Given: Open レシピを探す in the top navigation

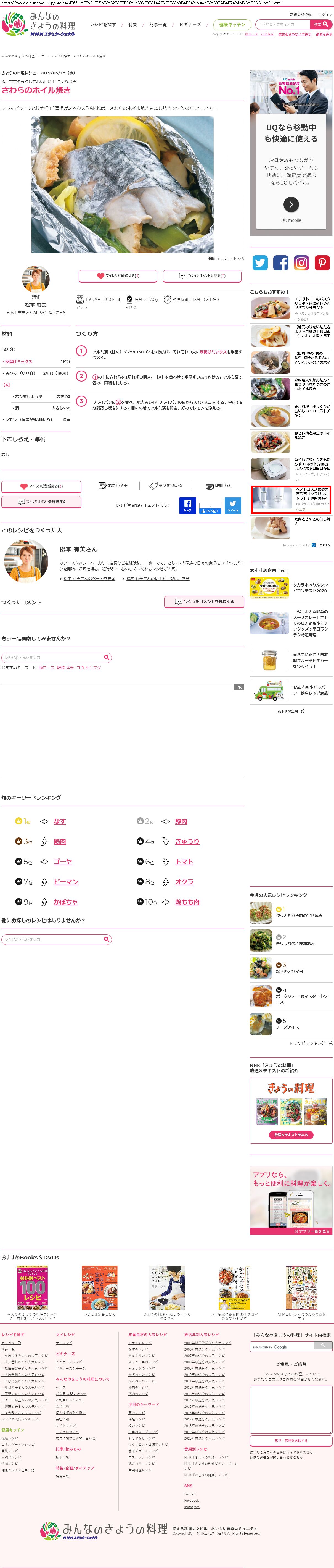Looking at the screenshot, I should tap(103, 24).
